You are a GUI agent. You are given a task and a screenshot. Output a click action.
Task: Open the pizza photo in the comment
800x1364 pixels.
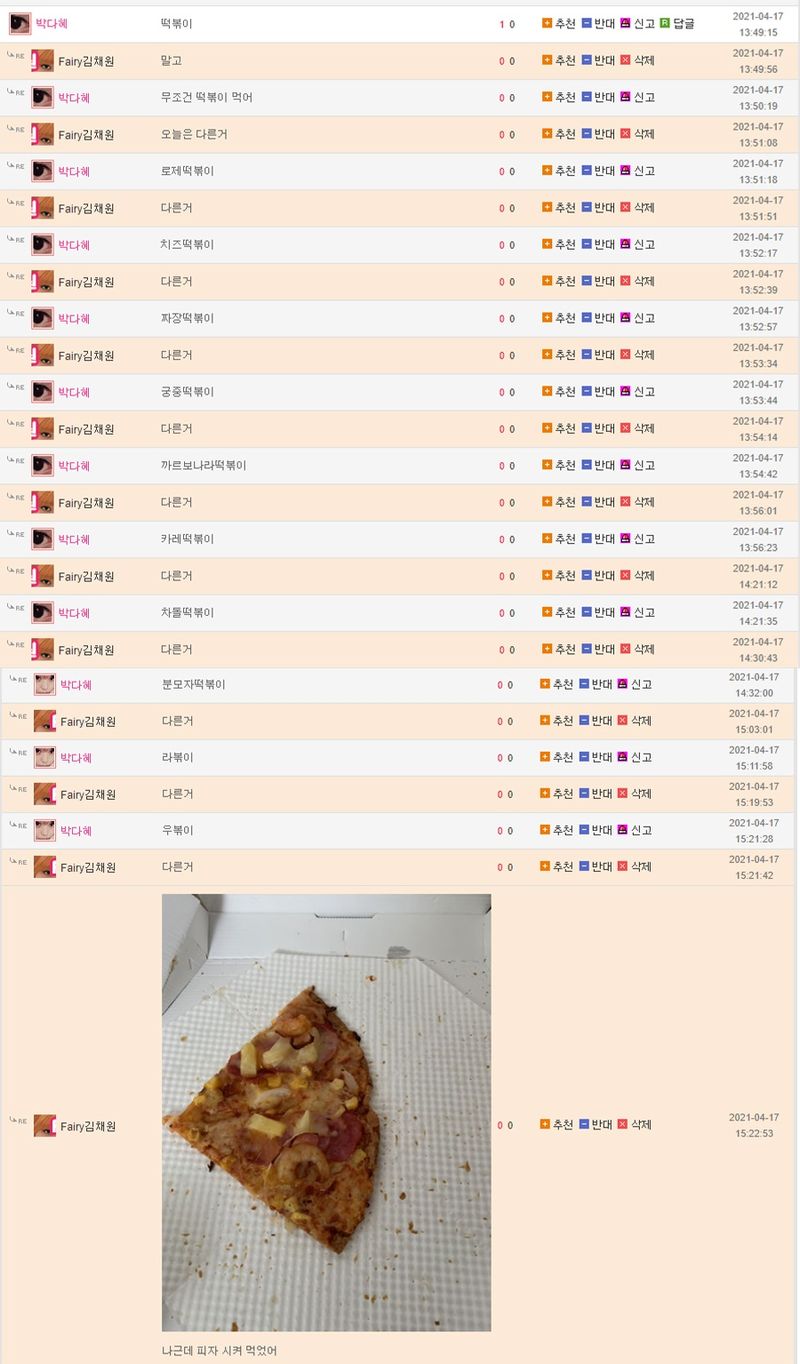point(326,1112)
